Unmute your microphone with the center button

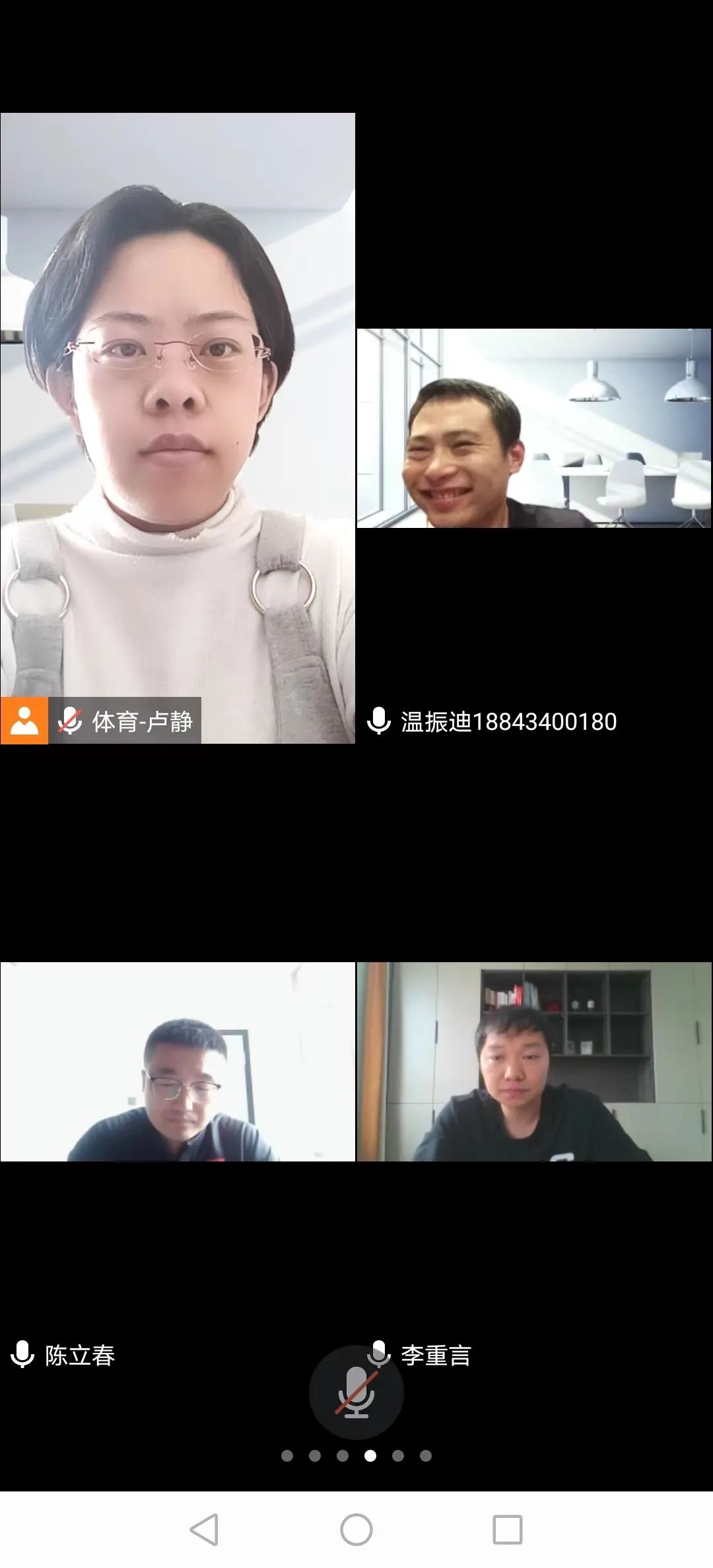point(356,1392)
